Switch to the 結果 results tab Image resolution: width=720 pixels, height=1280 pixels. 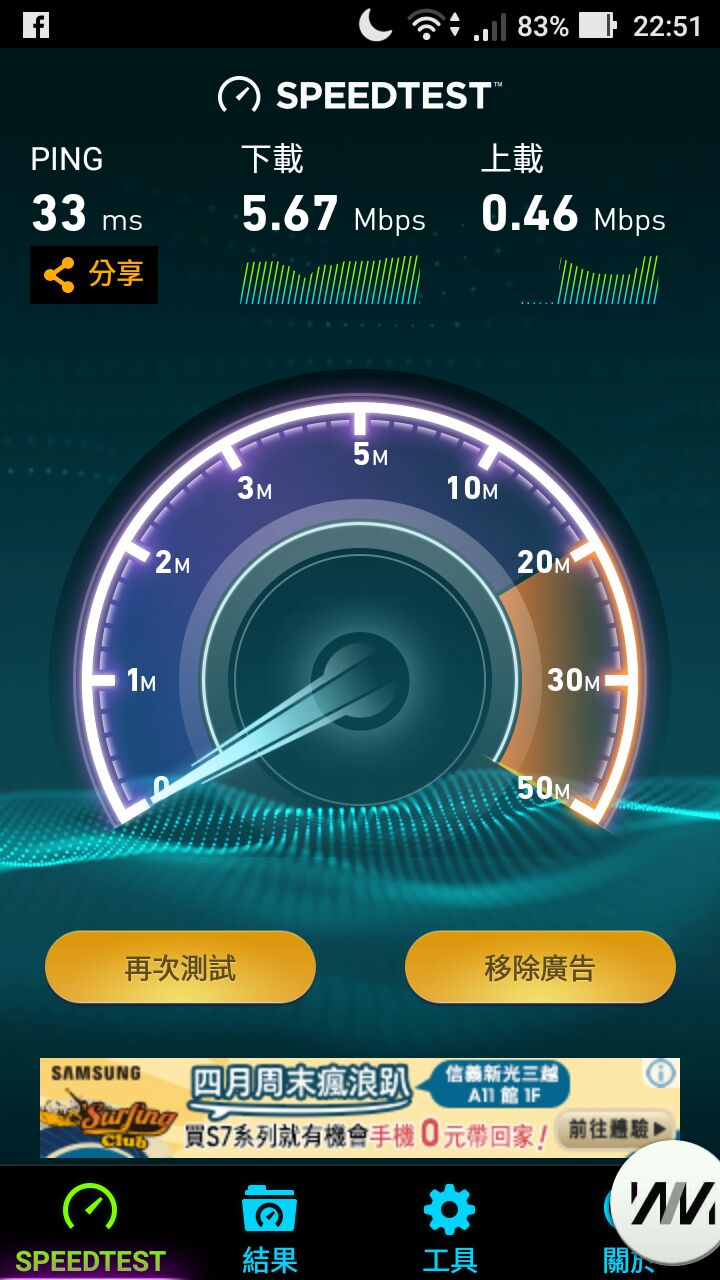coord(270,1225)
